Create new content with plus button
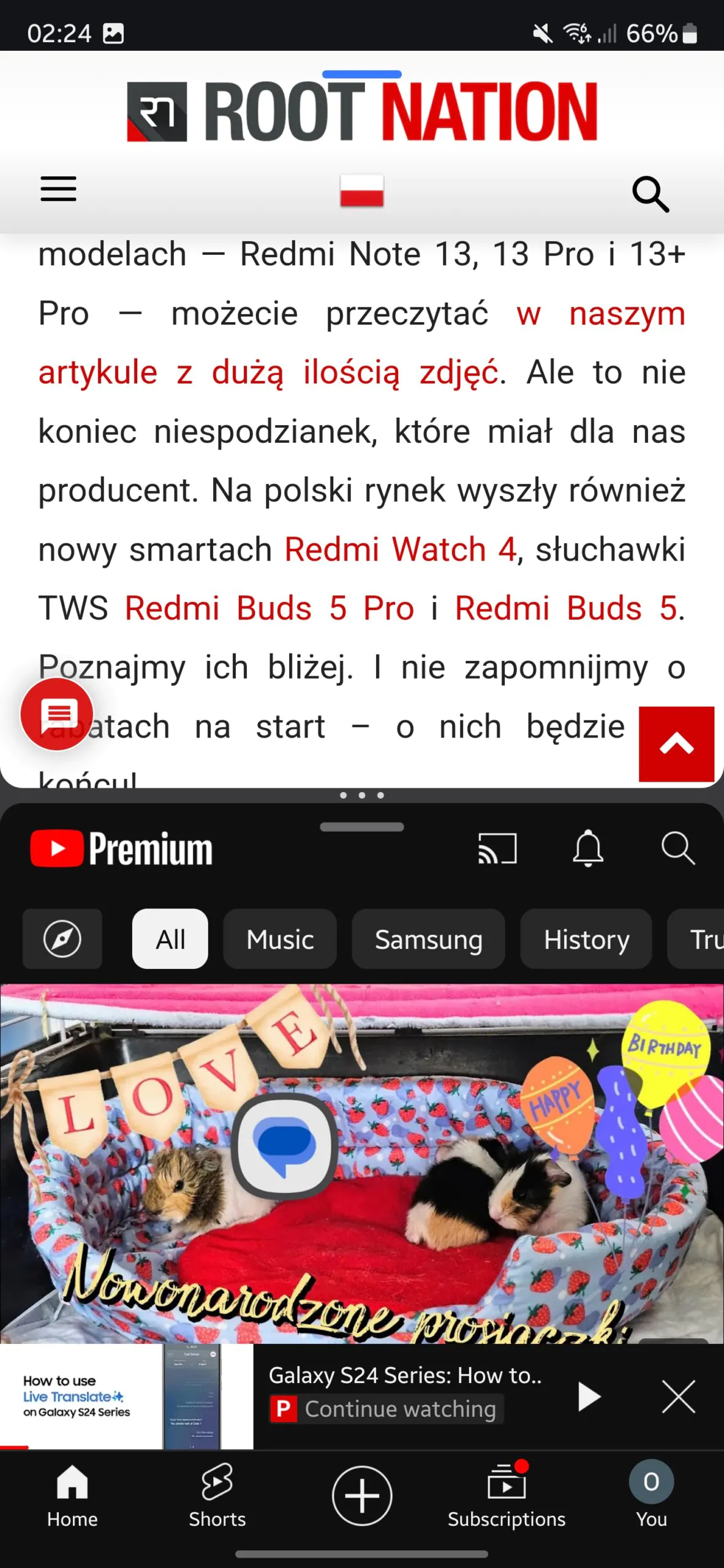The image size is (724, 1568). click(x=362, y=1496)
